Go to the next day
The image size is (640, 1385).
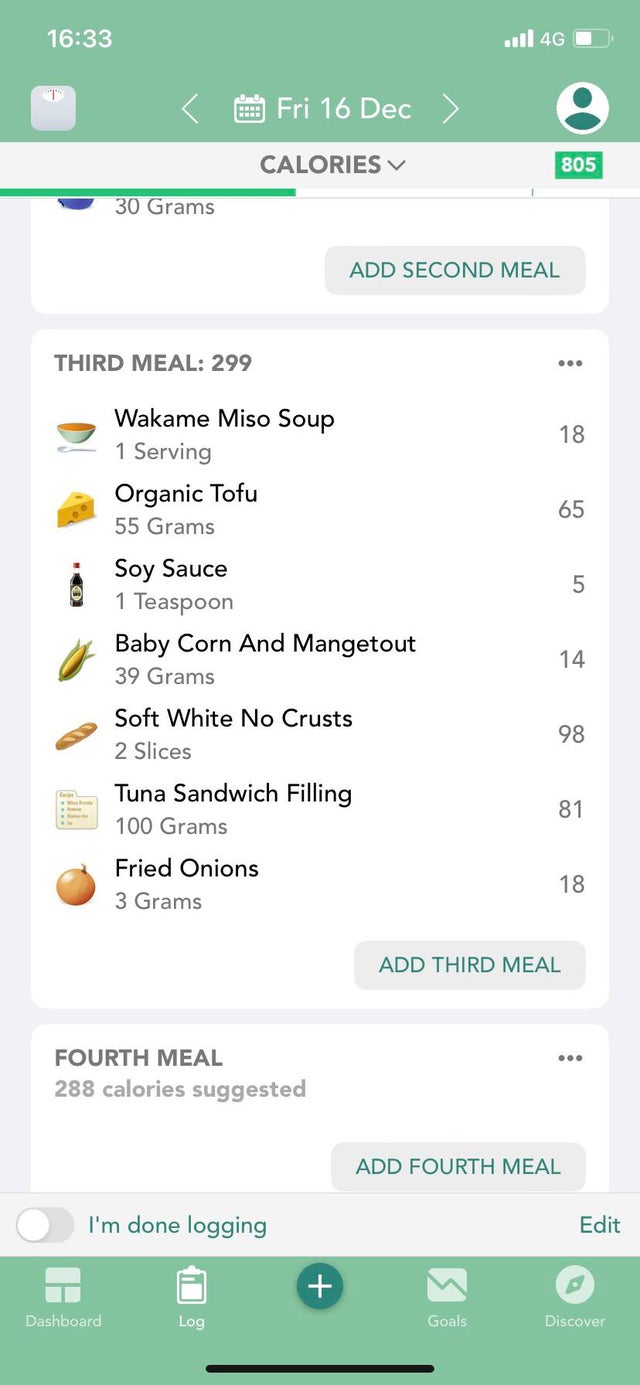pos(451,109)
